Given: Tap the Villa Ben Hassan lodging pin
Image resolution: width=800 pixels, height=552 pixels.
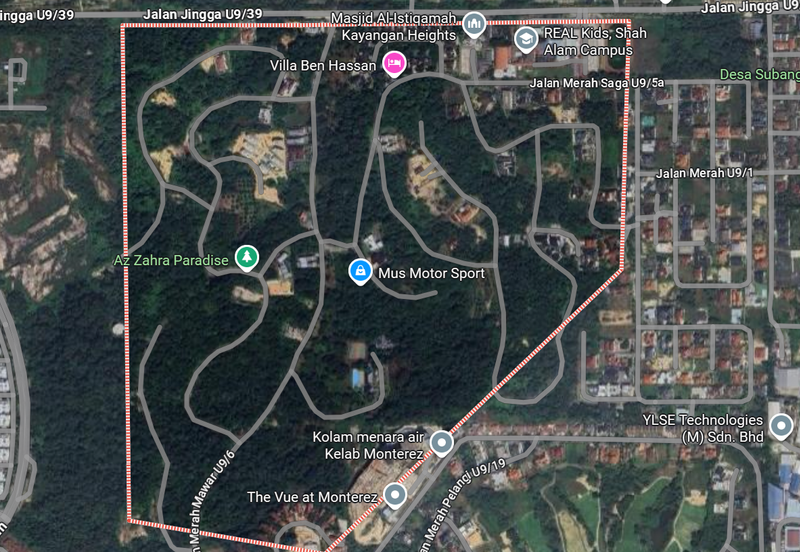Looking at the screenshot, I should pyautogui.click(x=394, y=65).
